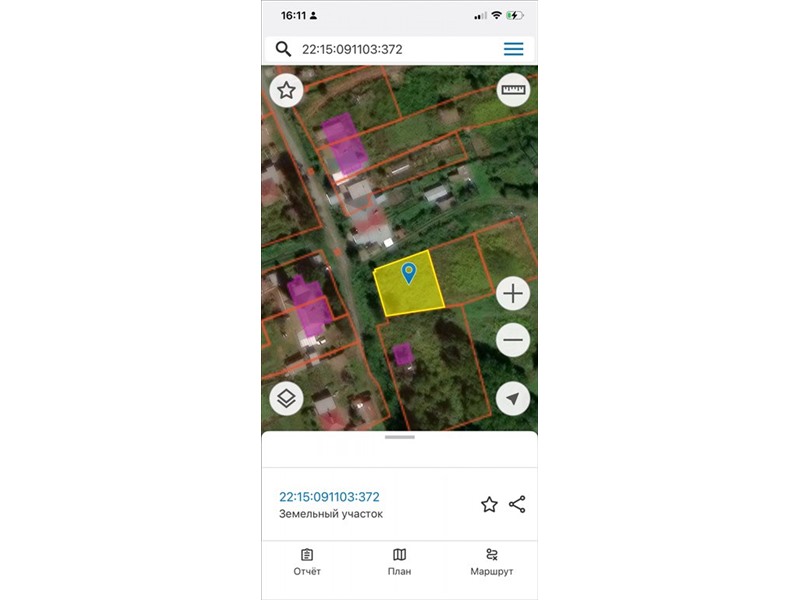Open the План tab
This screenshot has height=600, width=800.
click(399, 562)
